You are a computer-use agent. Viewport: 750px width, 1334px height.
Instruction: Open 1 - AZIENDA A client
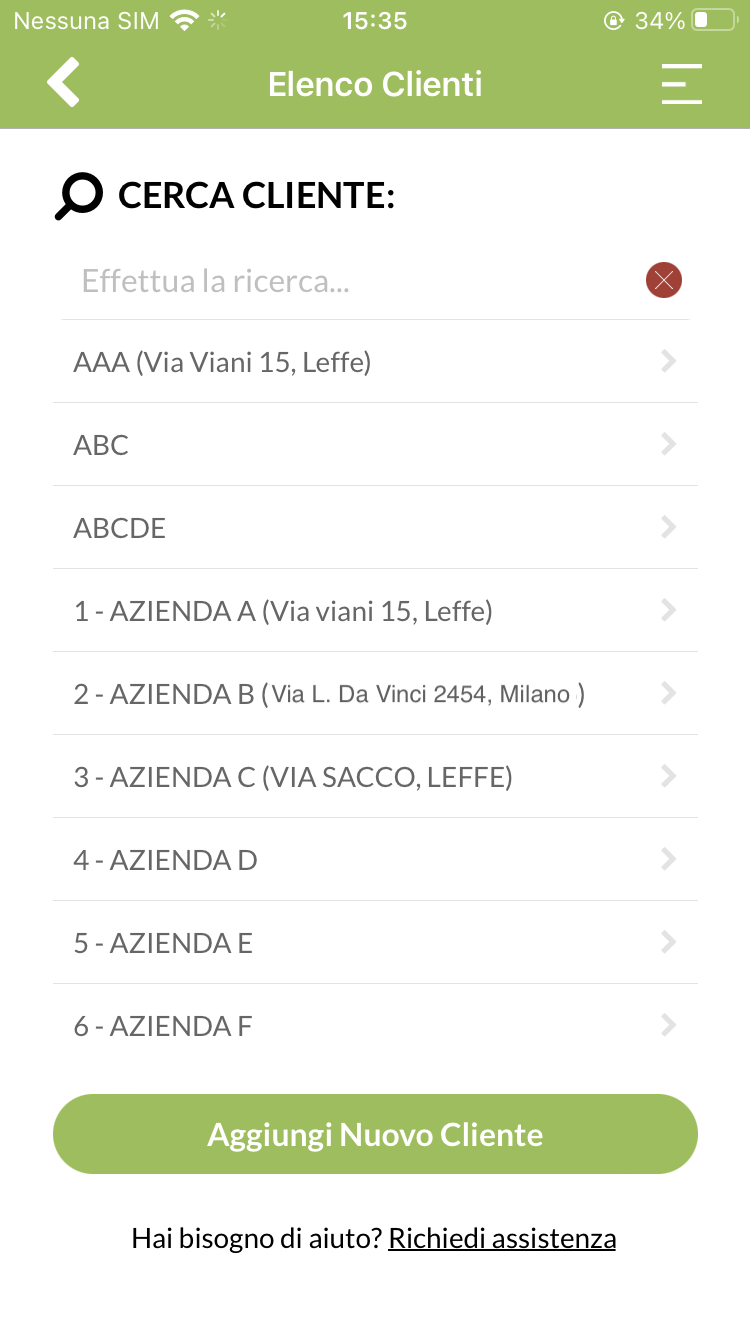[x=375, y=611]
